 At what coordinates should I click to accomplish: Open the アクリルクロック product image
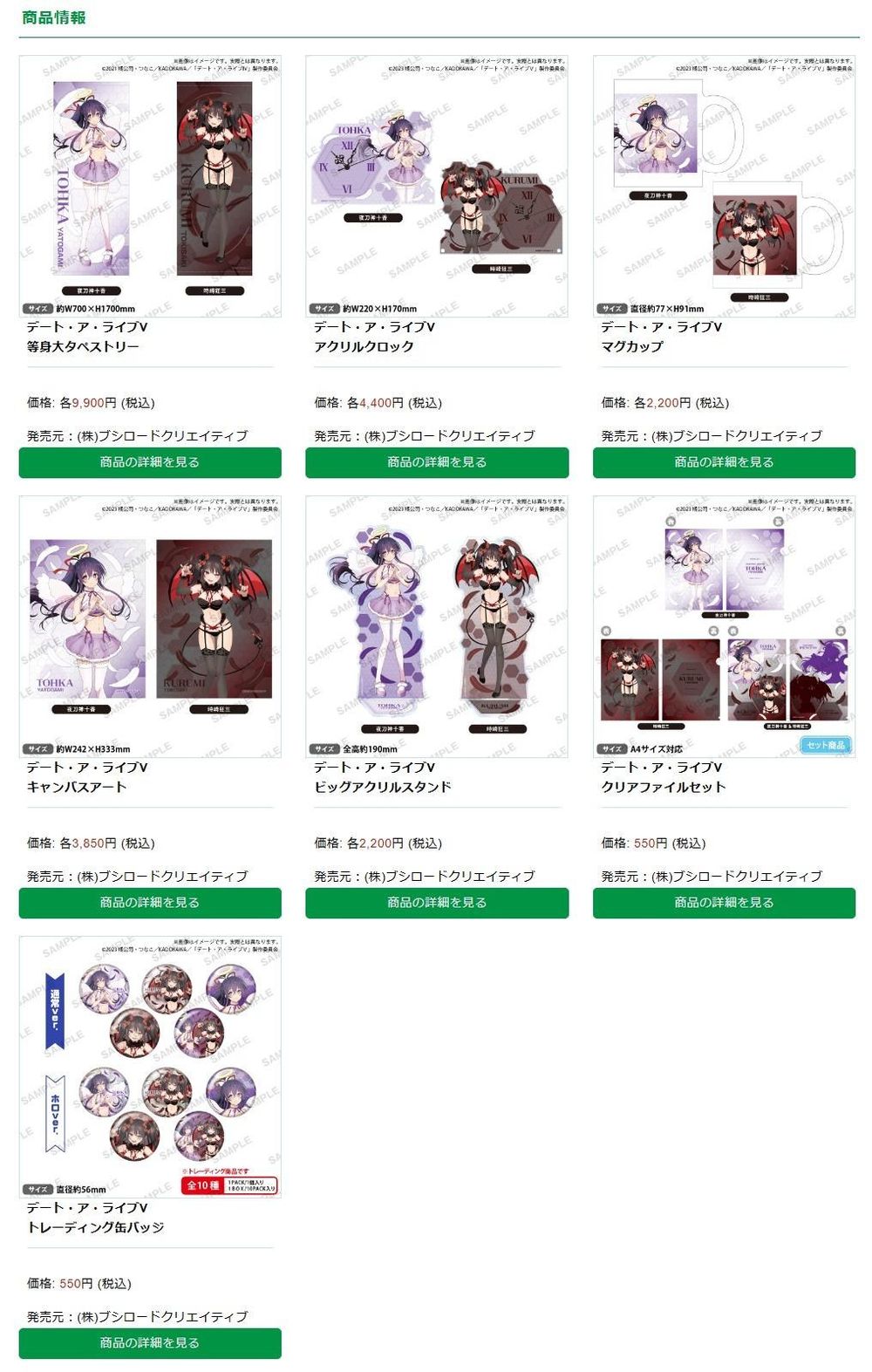[x=437, y=186]
